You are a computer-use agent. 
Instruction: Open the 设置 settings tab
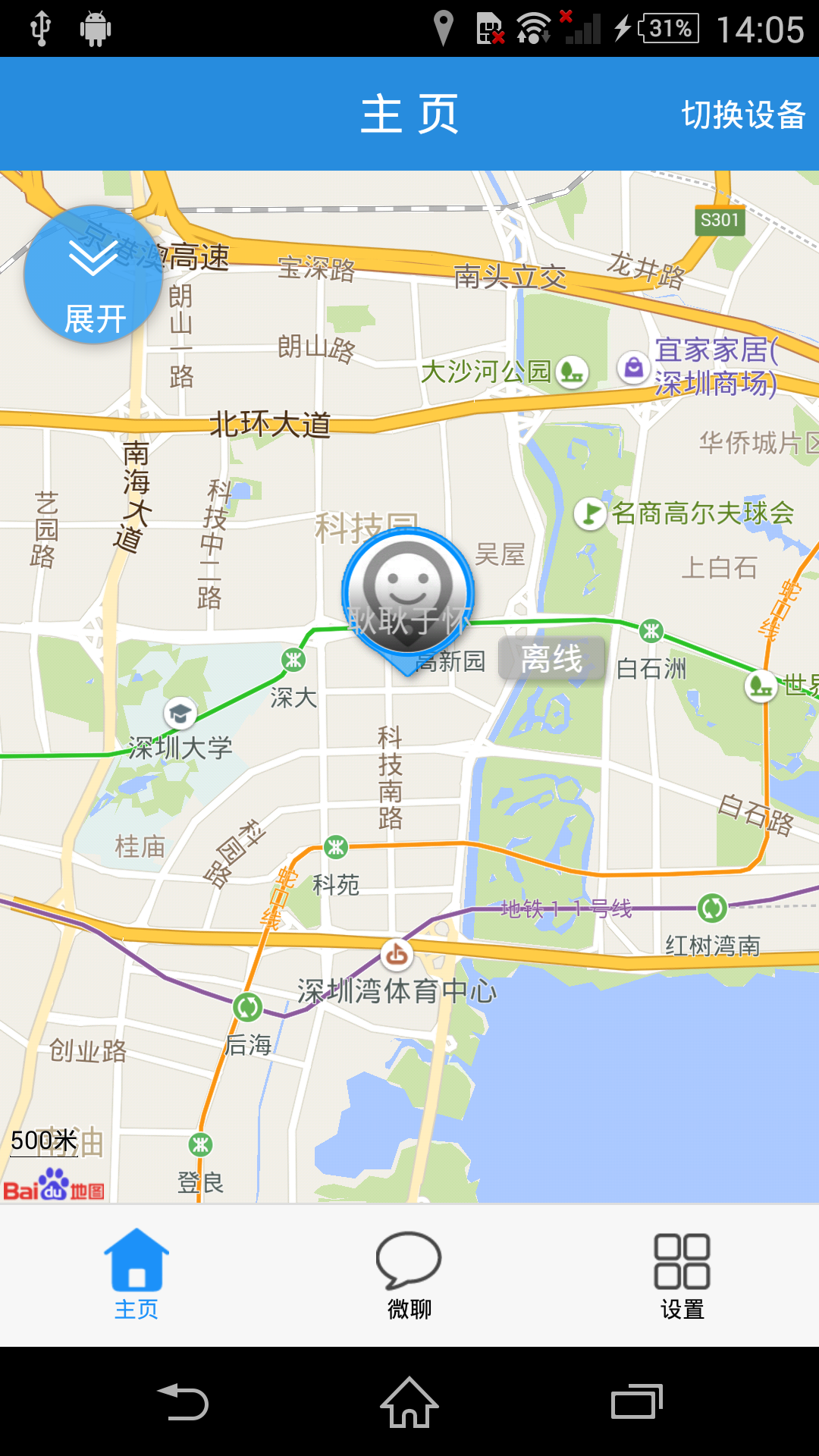click(682, 1274)
